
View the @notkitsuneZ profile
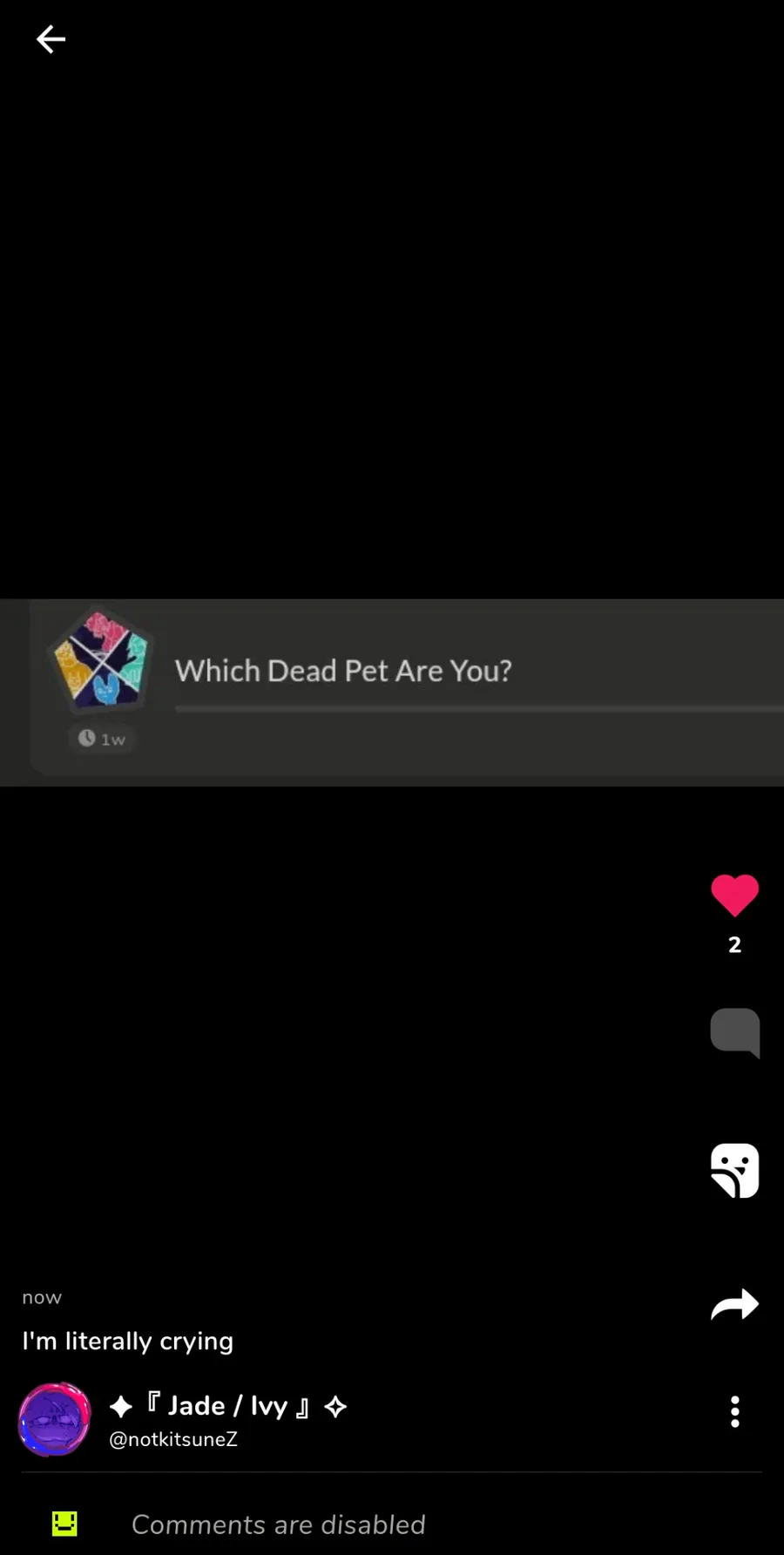click(x=173, y=1439)
